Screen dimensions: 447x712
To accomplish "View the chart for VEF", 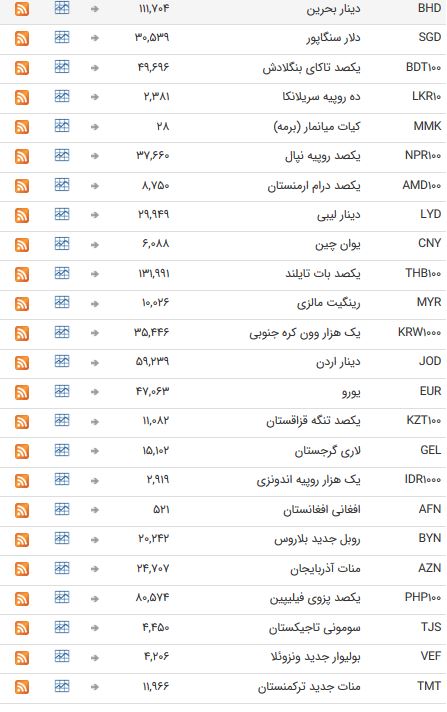I will pyautogui.click(x=62, y=656).
